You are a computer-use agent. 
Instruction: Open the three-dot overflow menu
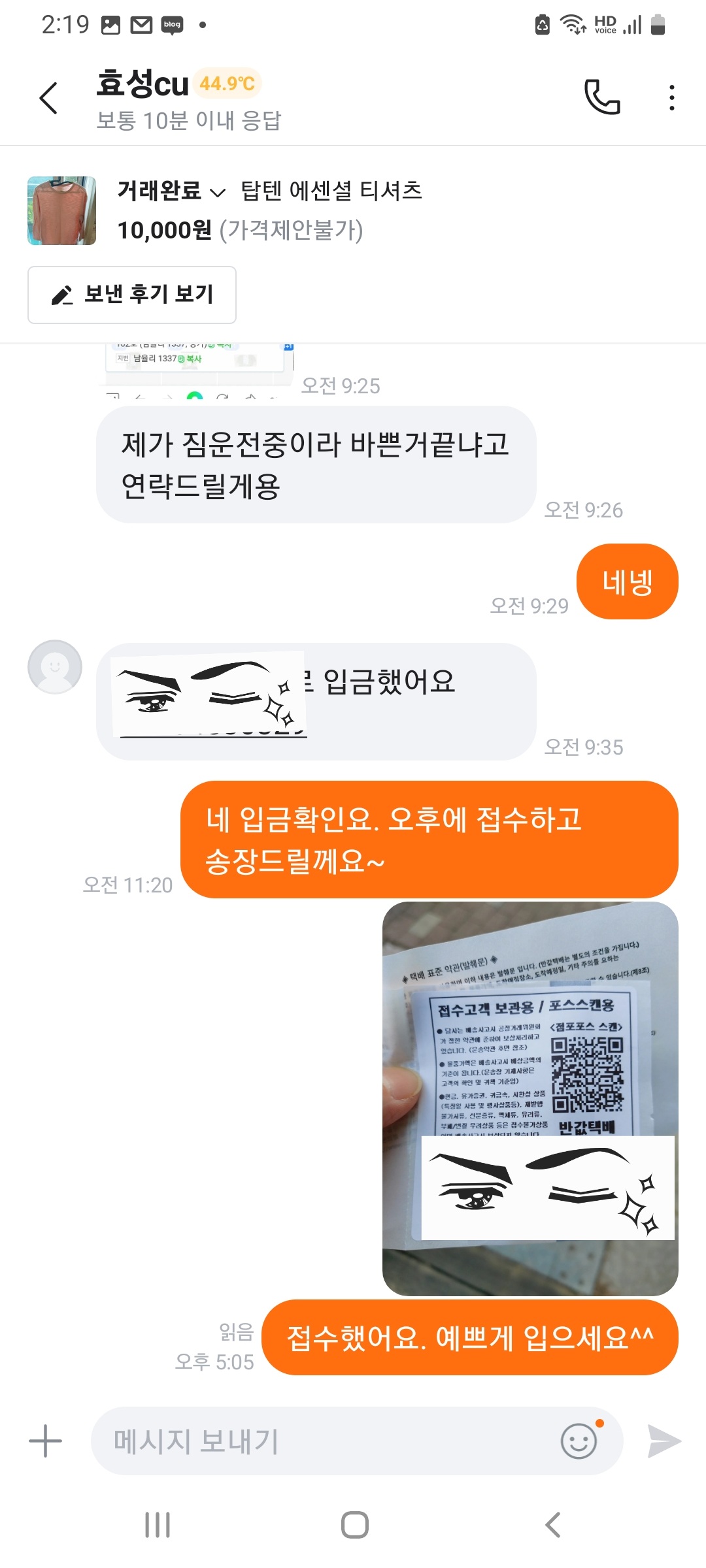[x=671, y=97]
